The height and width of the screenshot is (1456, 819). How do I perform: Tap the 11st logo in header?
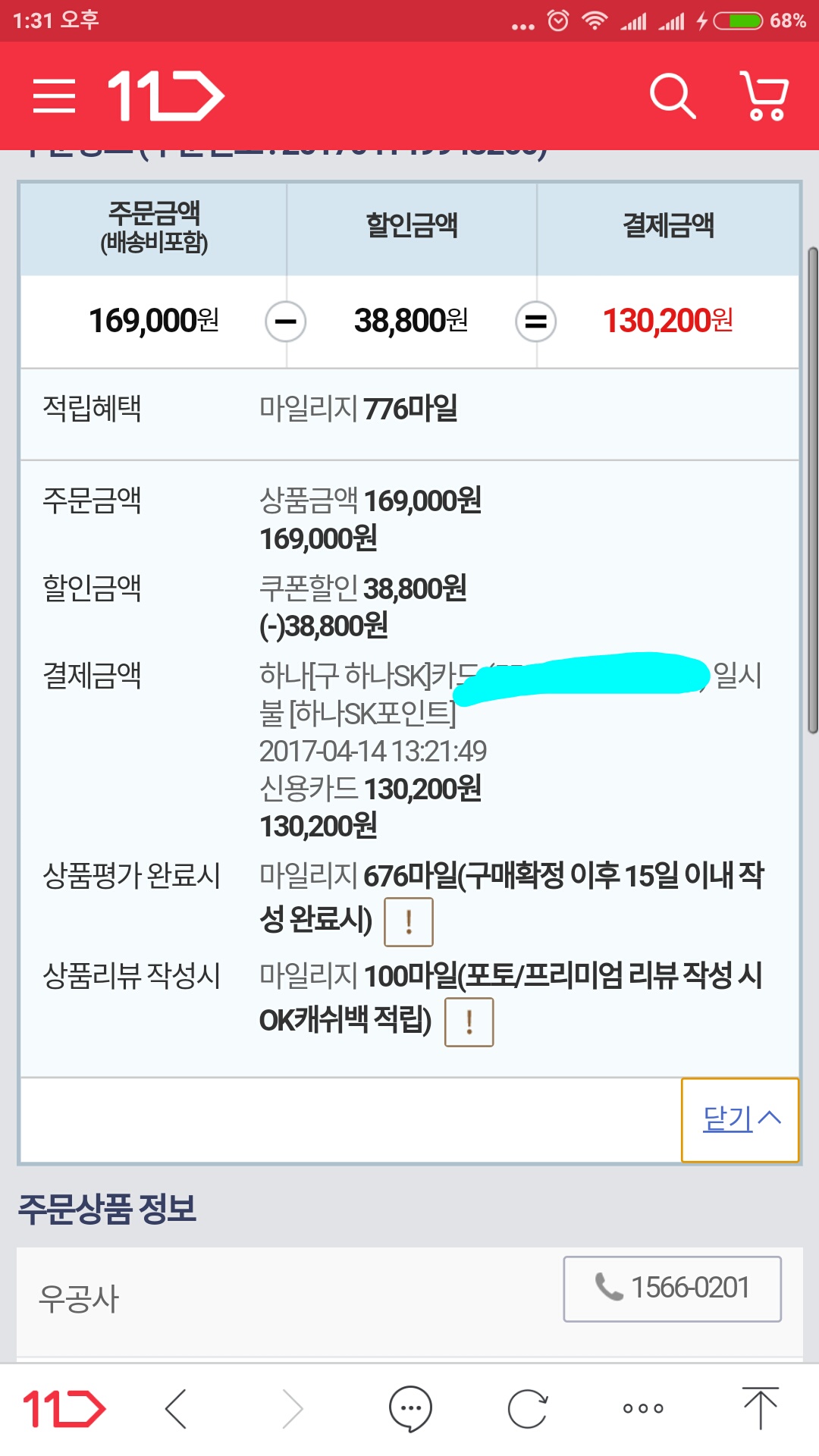click(165, 96)
